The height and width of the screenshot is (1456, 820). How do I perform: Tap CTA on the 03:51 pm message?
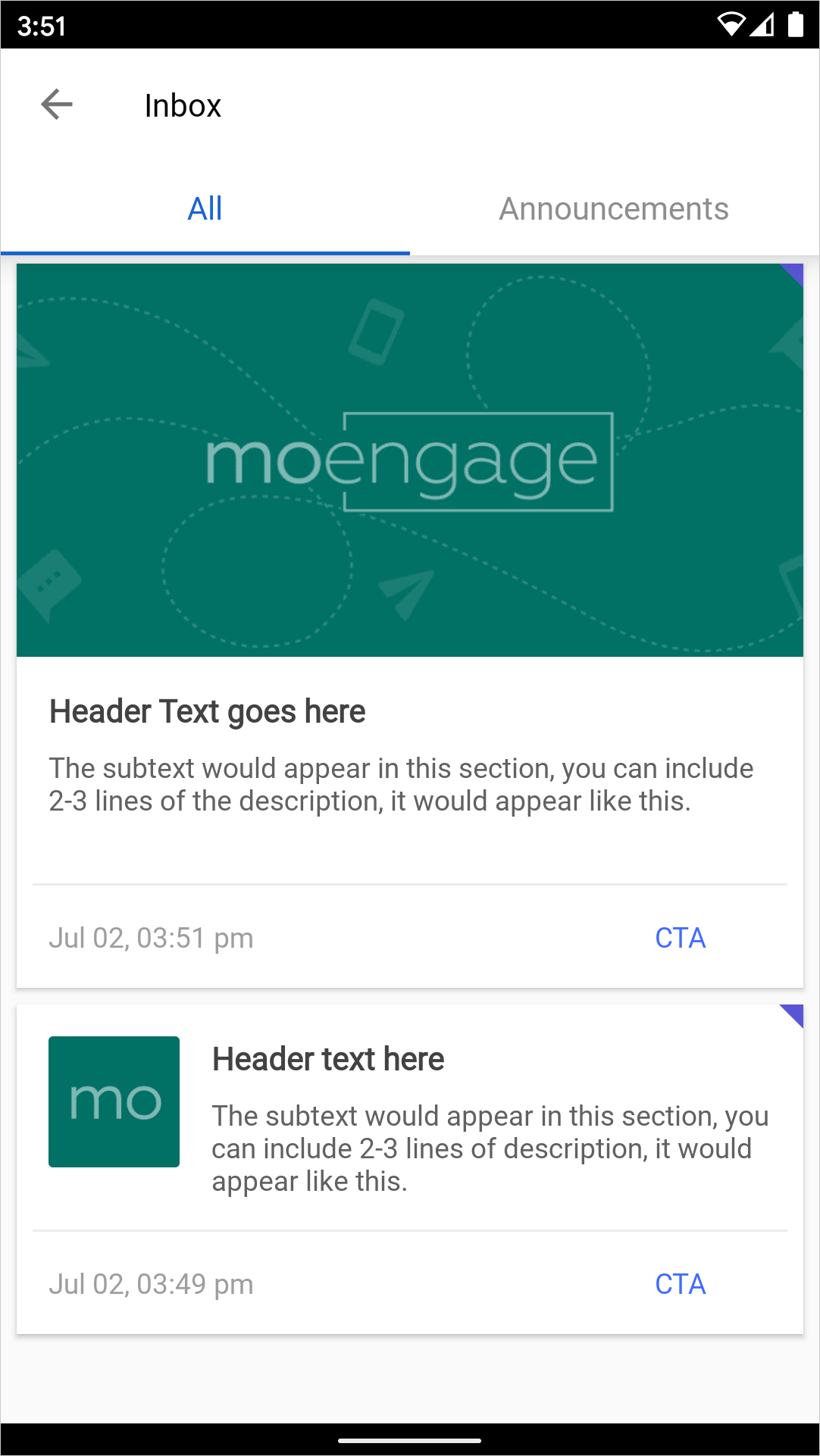[680, 938]
